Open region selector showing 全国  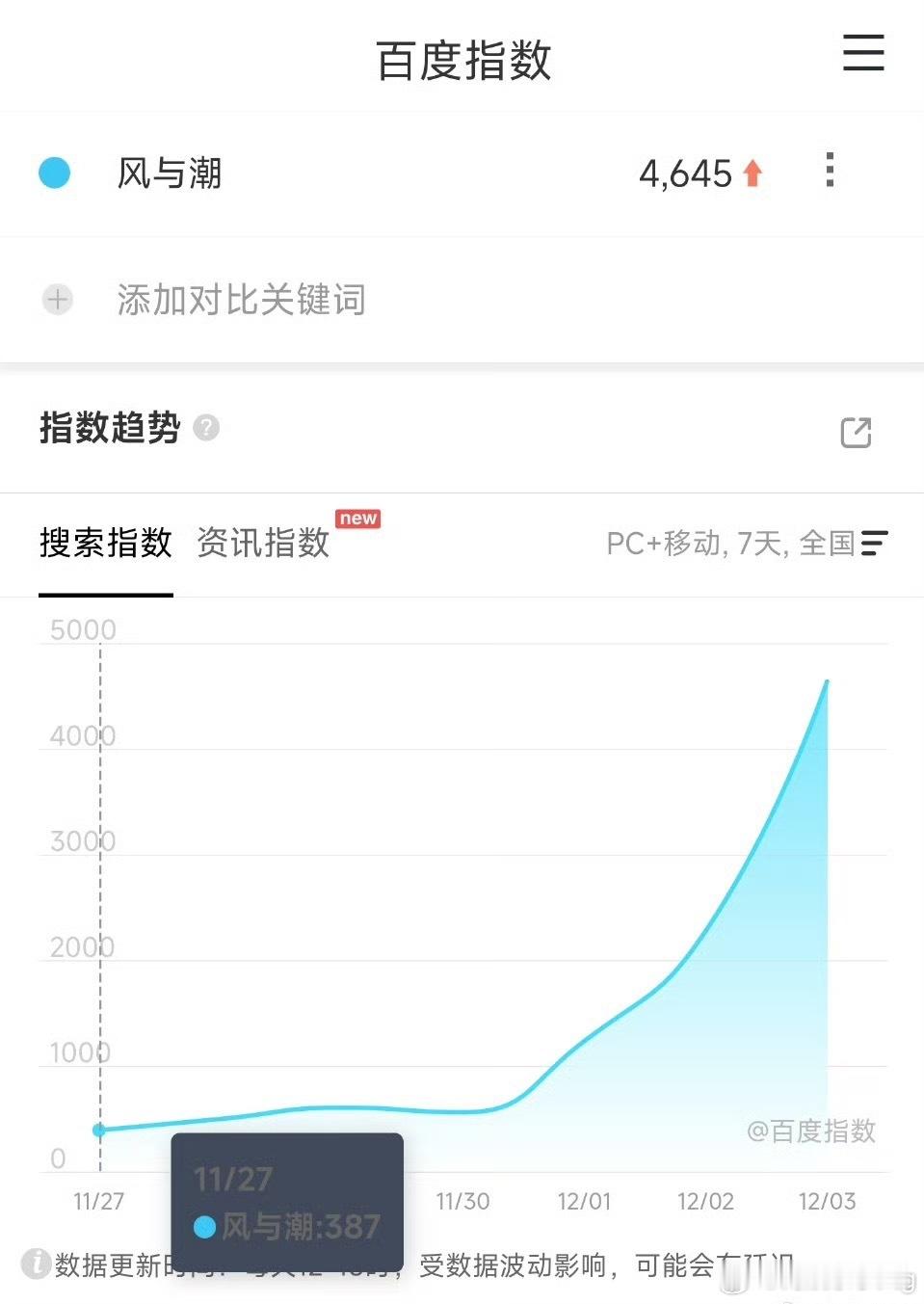[830, 545]
